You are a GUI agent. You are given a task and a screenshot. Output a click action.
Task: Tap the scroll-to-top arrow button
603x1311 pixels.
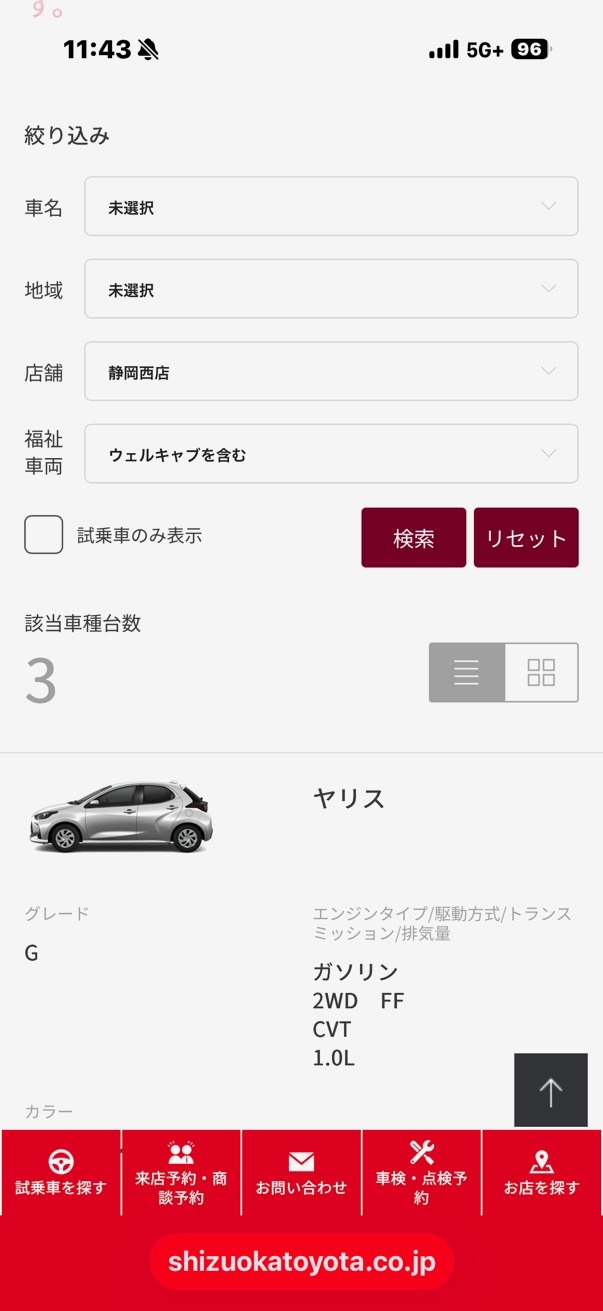(551, 1091)
